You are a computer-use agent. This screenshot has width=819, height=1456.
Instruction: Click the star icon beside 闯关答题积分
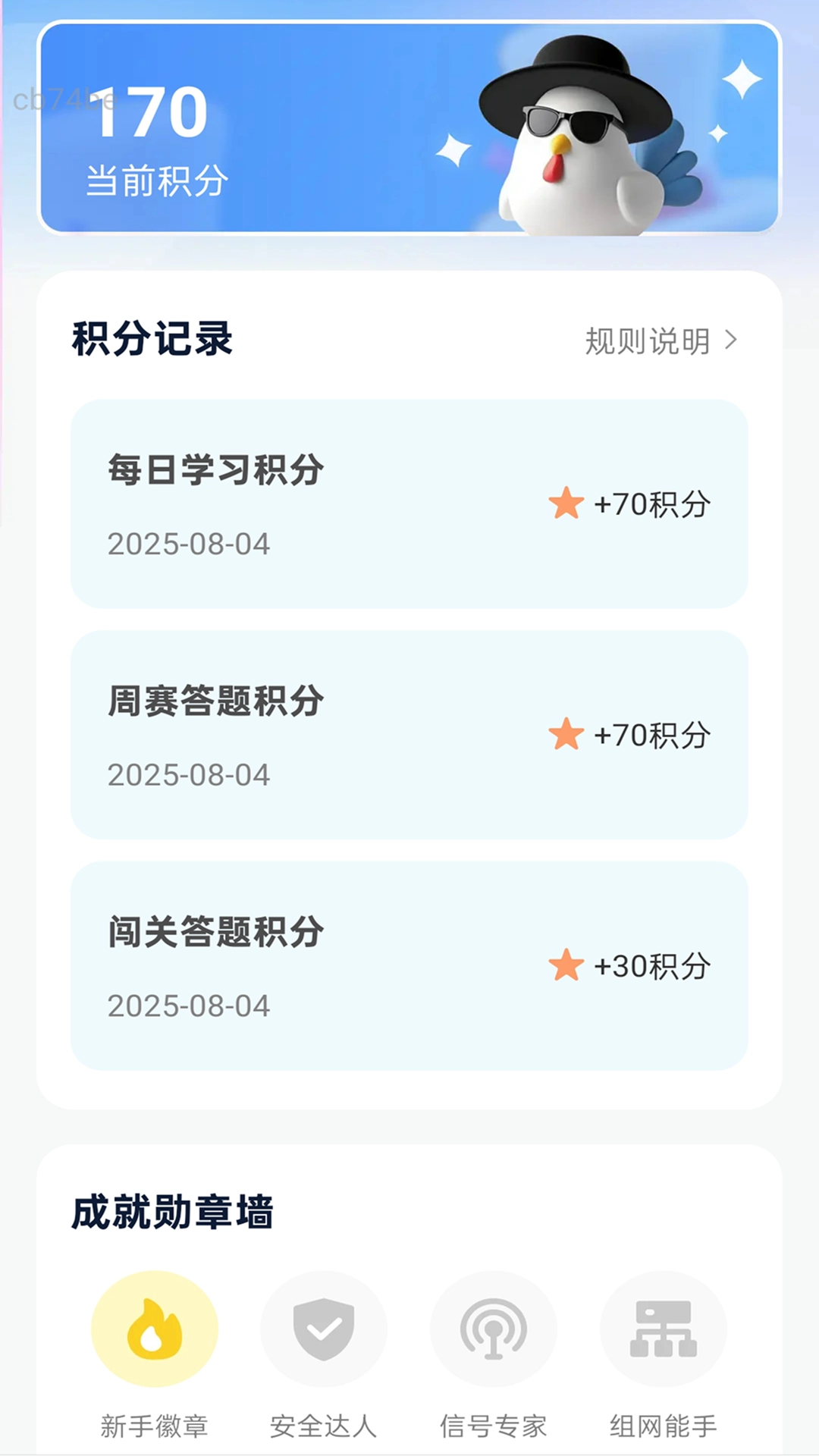(x=565, y=965)
